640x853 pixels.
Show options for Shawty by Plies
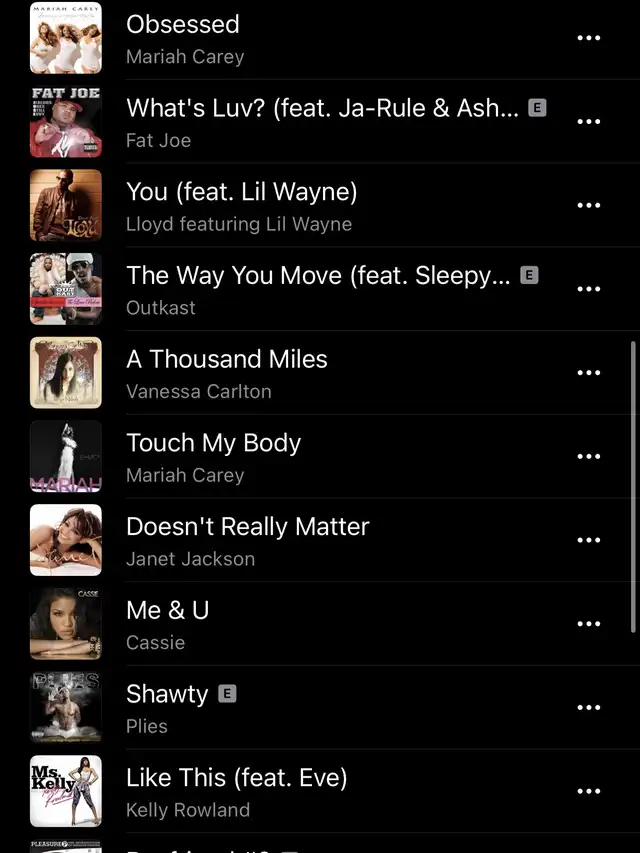589,708
